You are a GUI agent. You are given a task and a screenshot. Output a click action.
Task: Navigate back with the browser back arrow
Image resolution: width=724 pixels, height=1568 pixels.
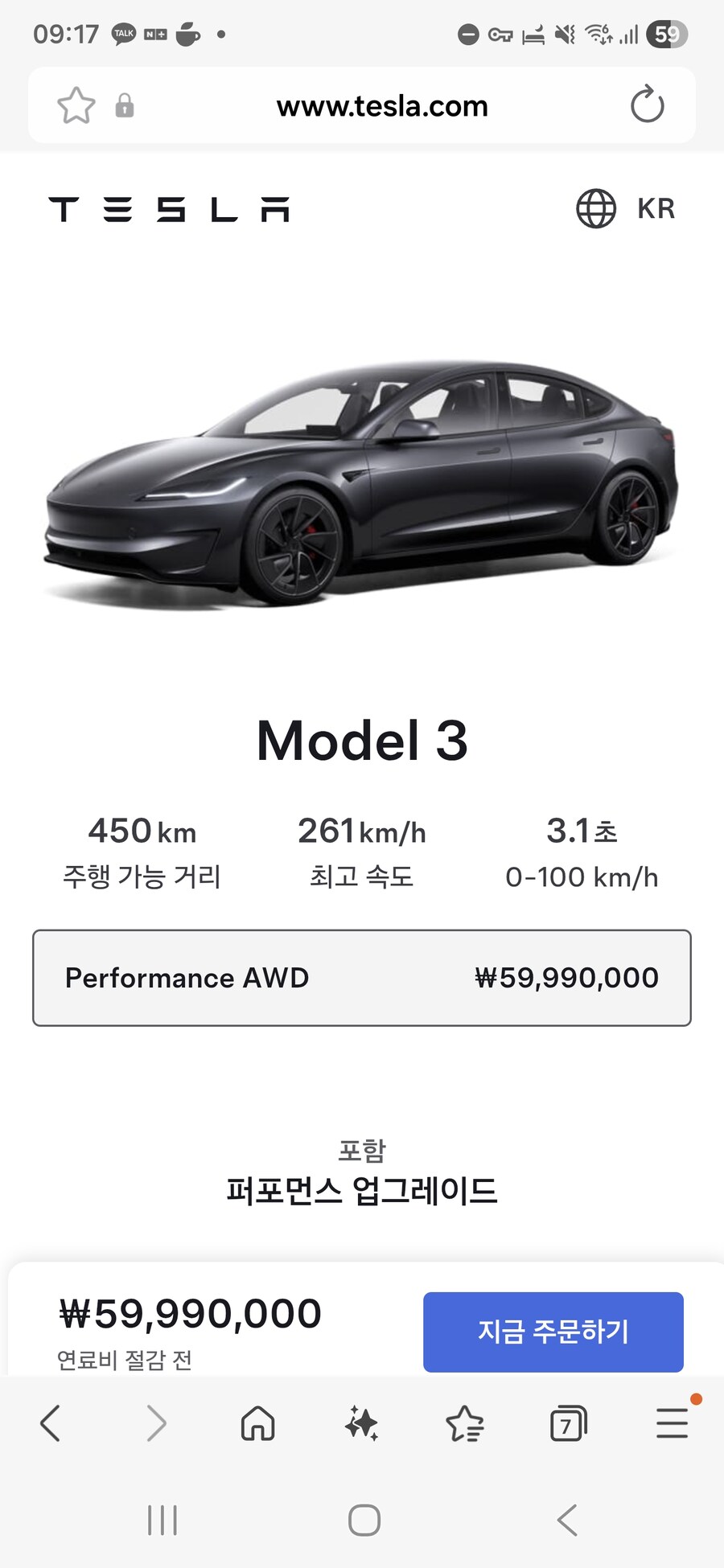[51, 1423]
